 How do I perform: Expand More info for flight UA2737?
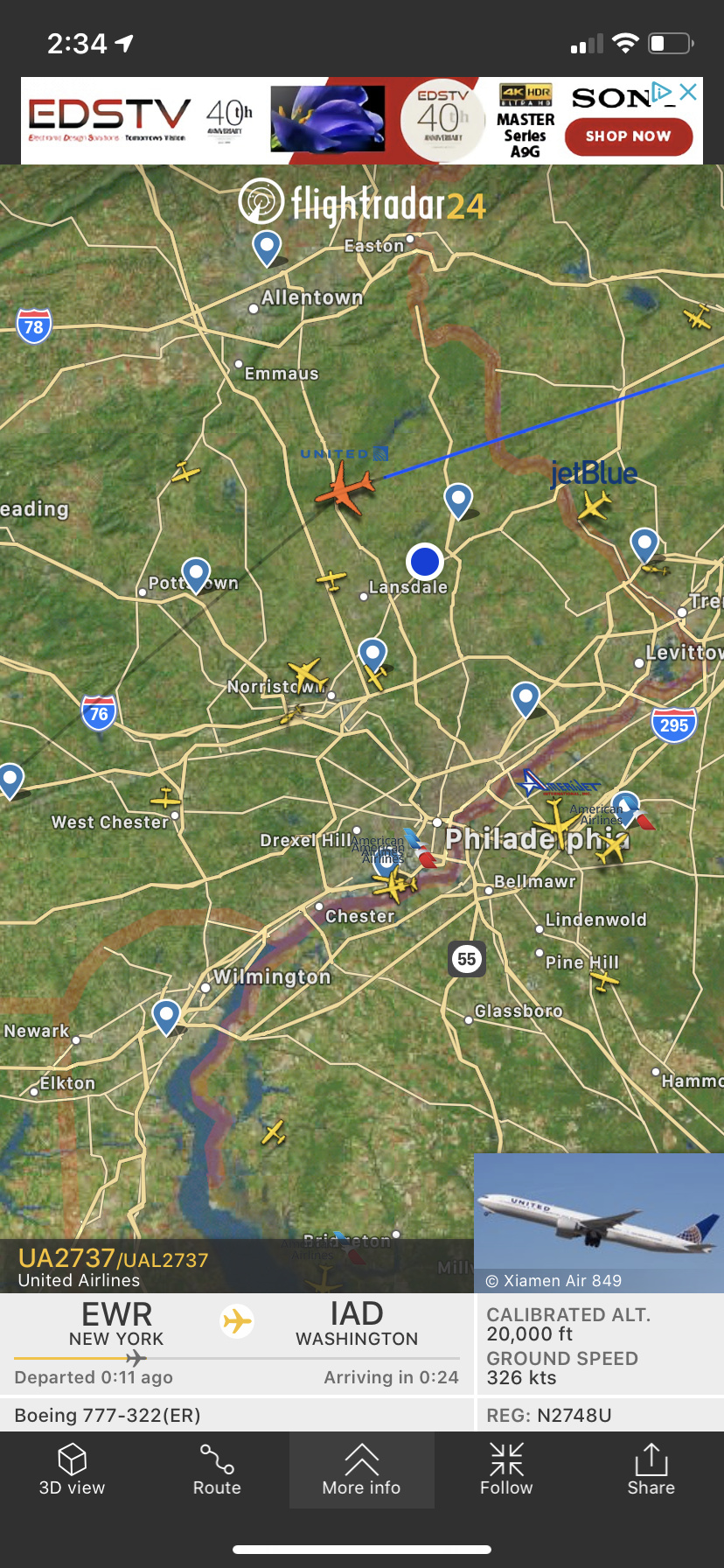pos(361,1470)
